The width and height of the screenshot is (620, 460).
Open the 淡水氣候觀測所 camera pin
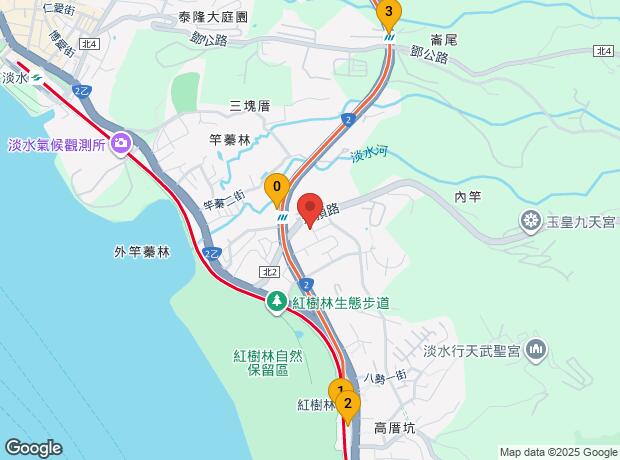[121, 144]
